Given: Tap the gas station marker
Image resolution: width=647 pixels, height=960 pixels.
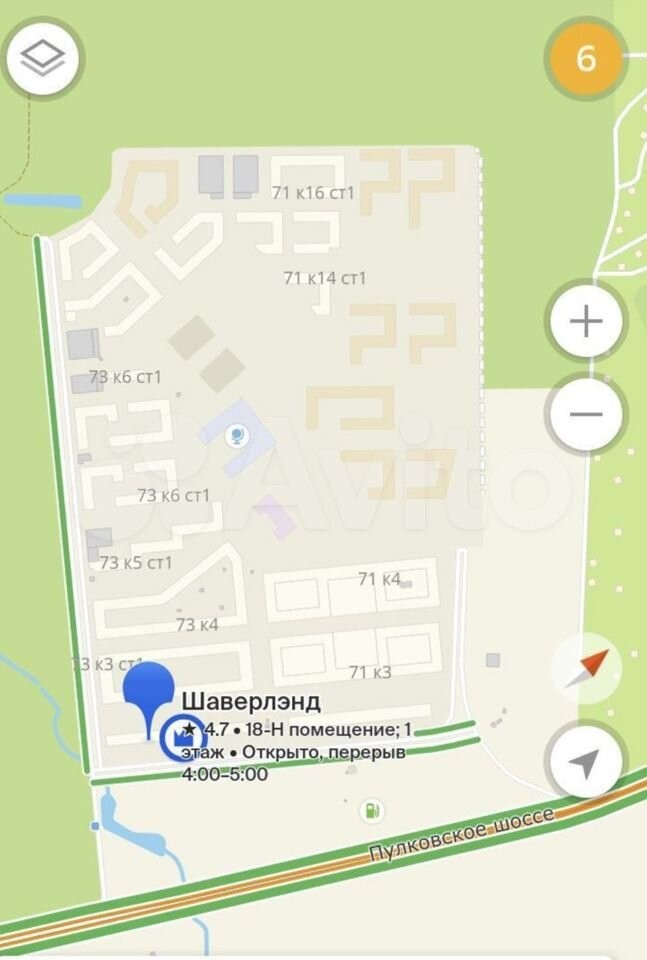Looking at the screenshot, I should pyautogui.click(x=371, y=811).
